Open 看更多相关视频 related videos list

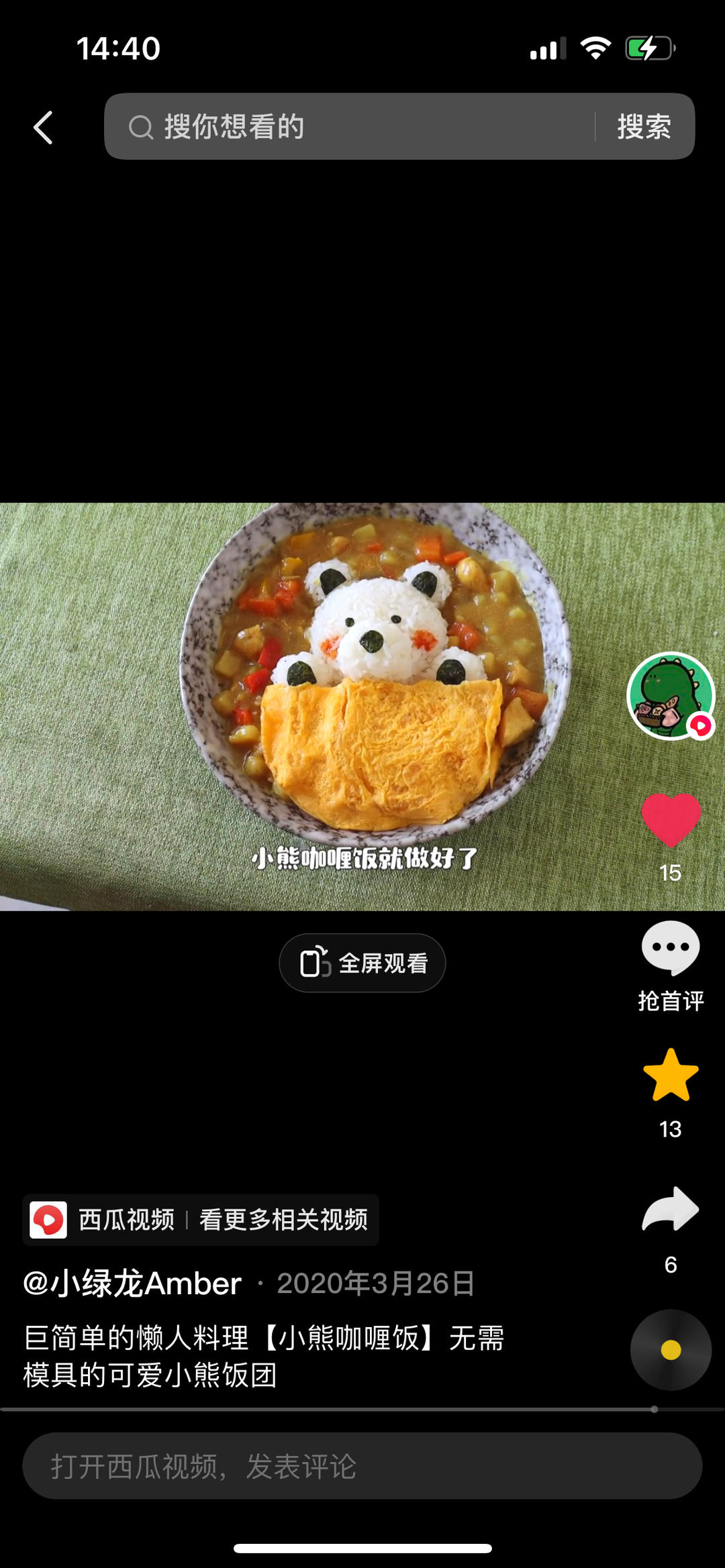tap(285, 1221)
